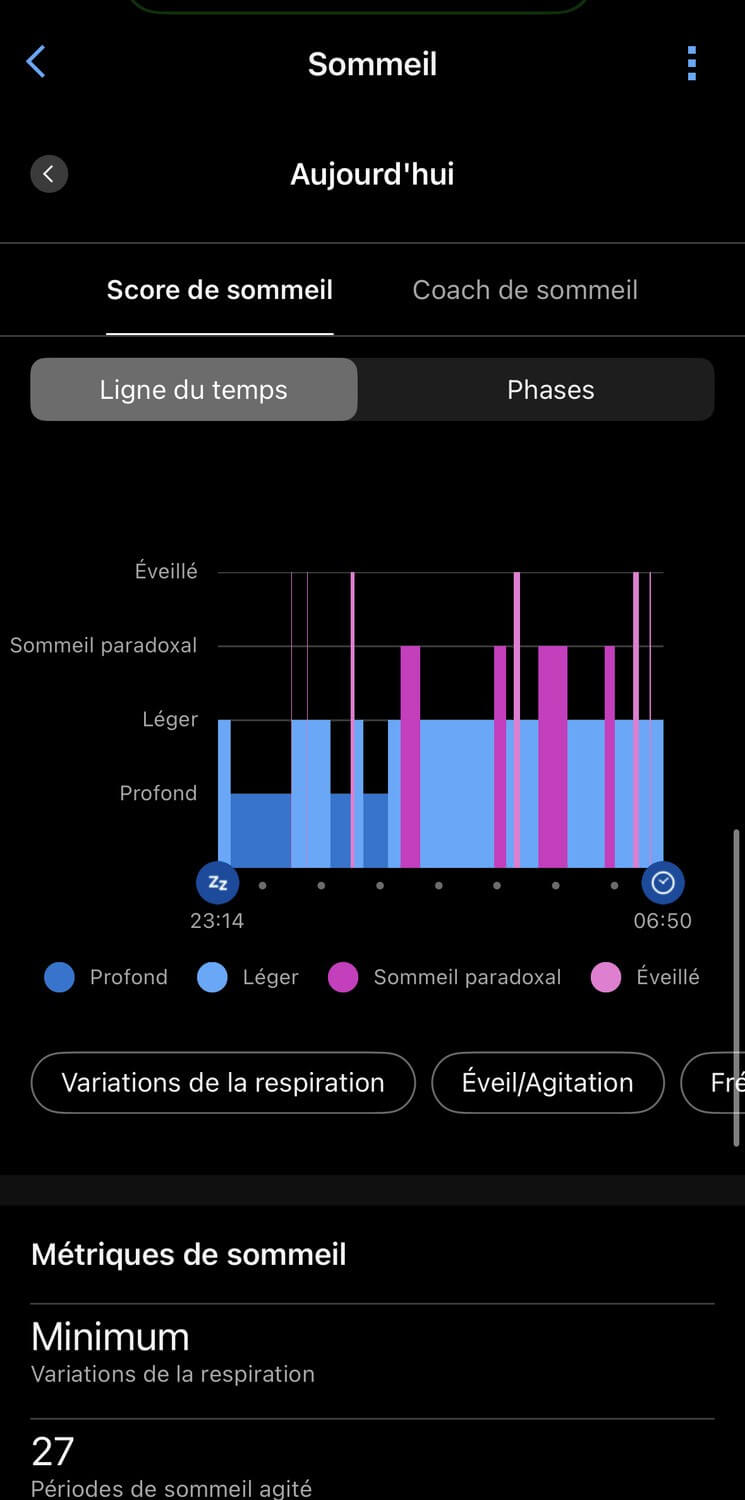Select the Score de sommeil tab
The width and height of the screenshot is (745, 1500).
click(220, 290)
